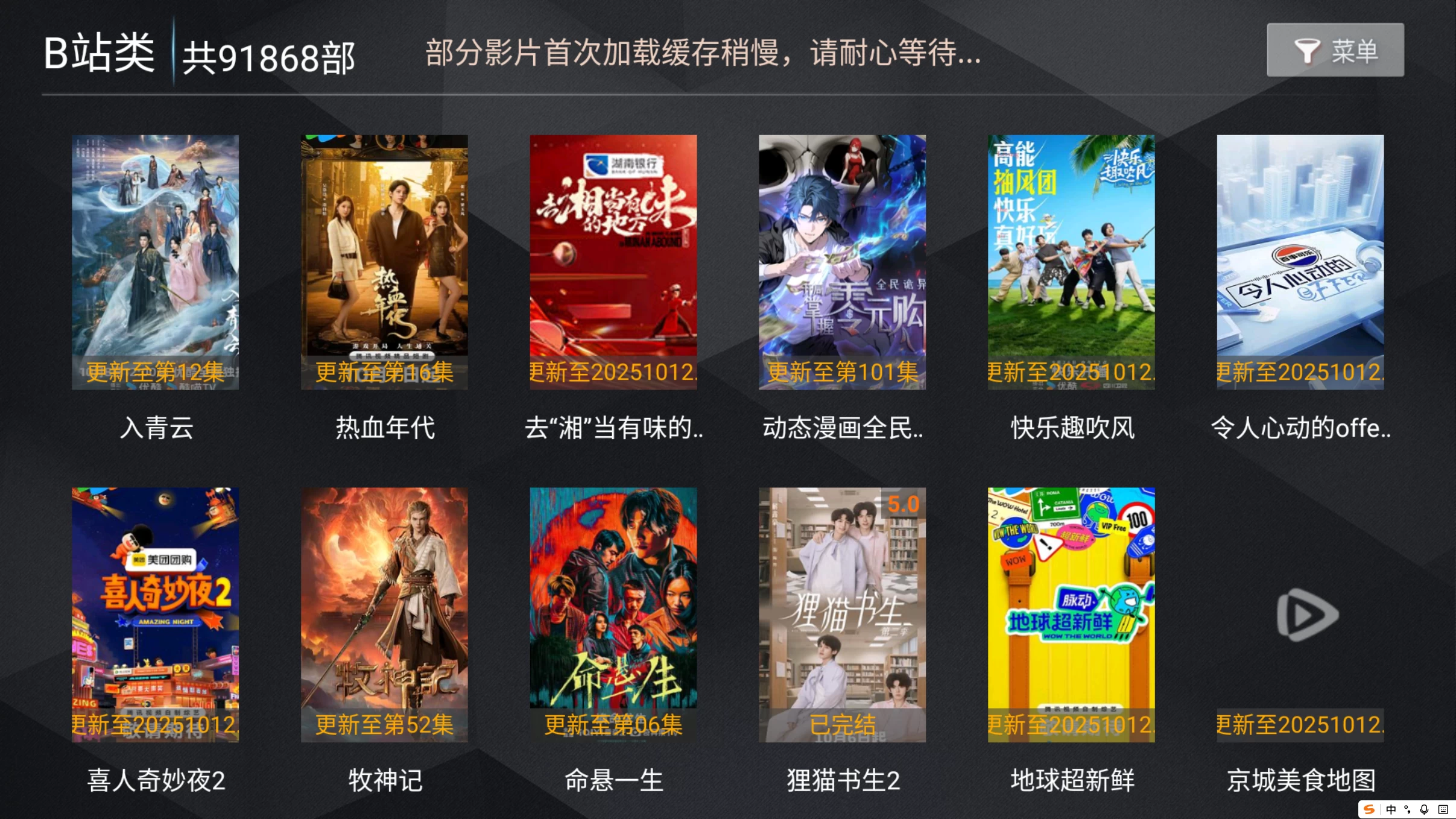Open the 牧神记 animation tile

384,614
